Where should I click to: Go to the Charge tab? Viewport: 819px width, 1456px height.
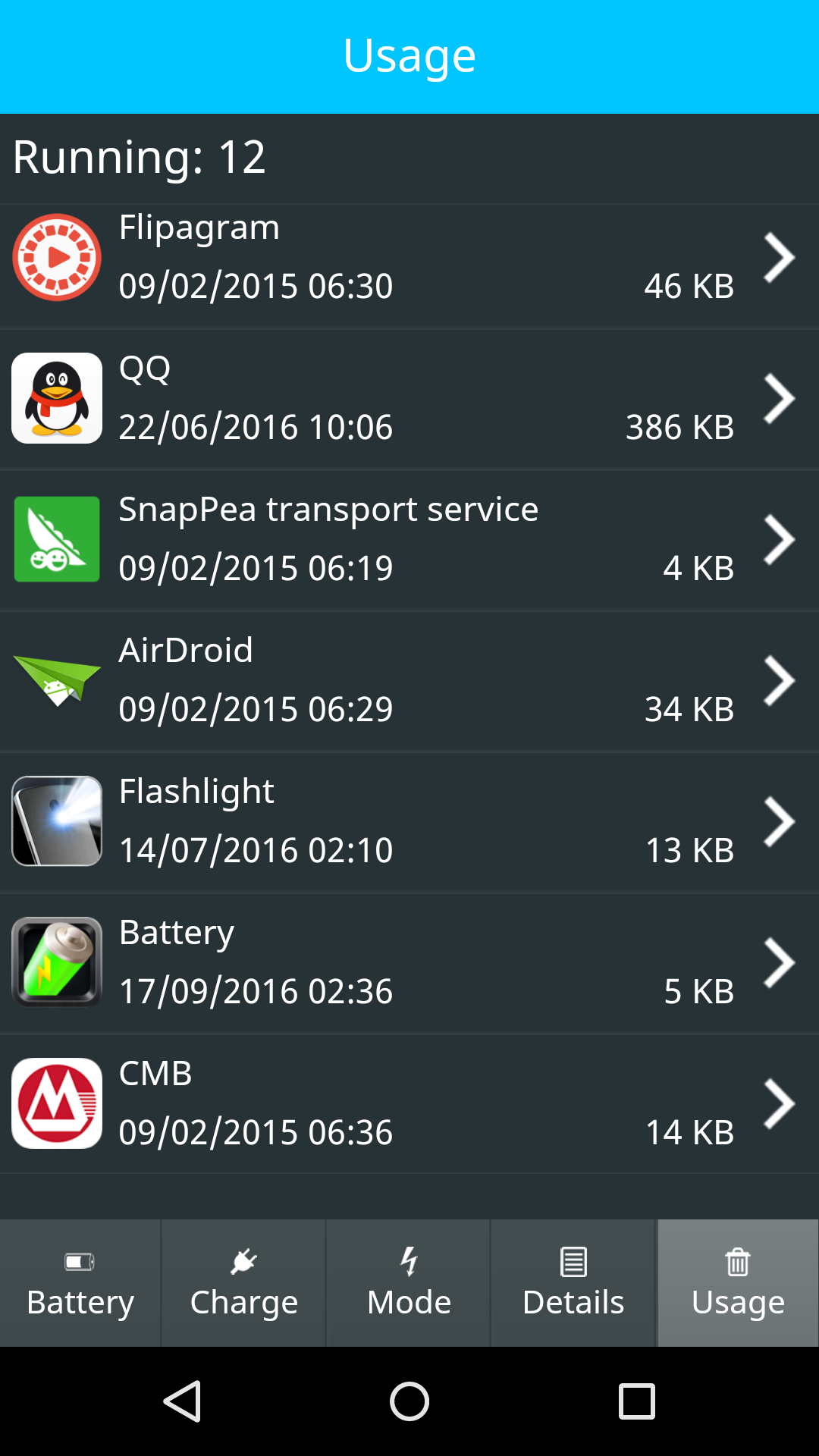pyautogui.click(x=244, y=1283)
